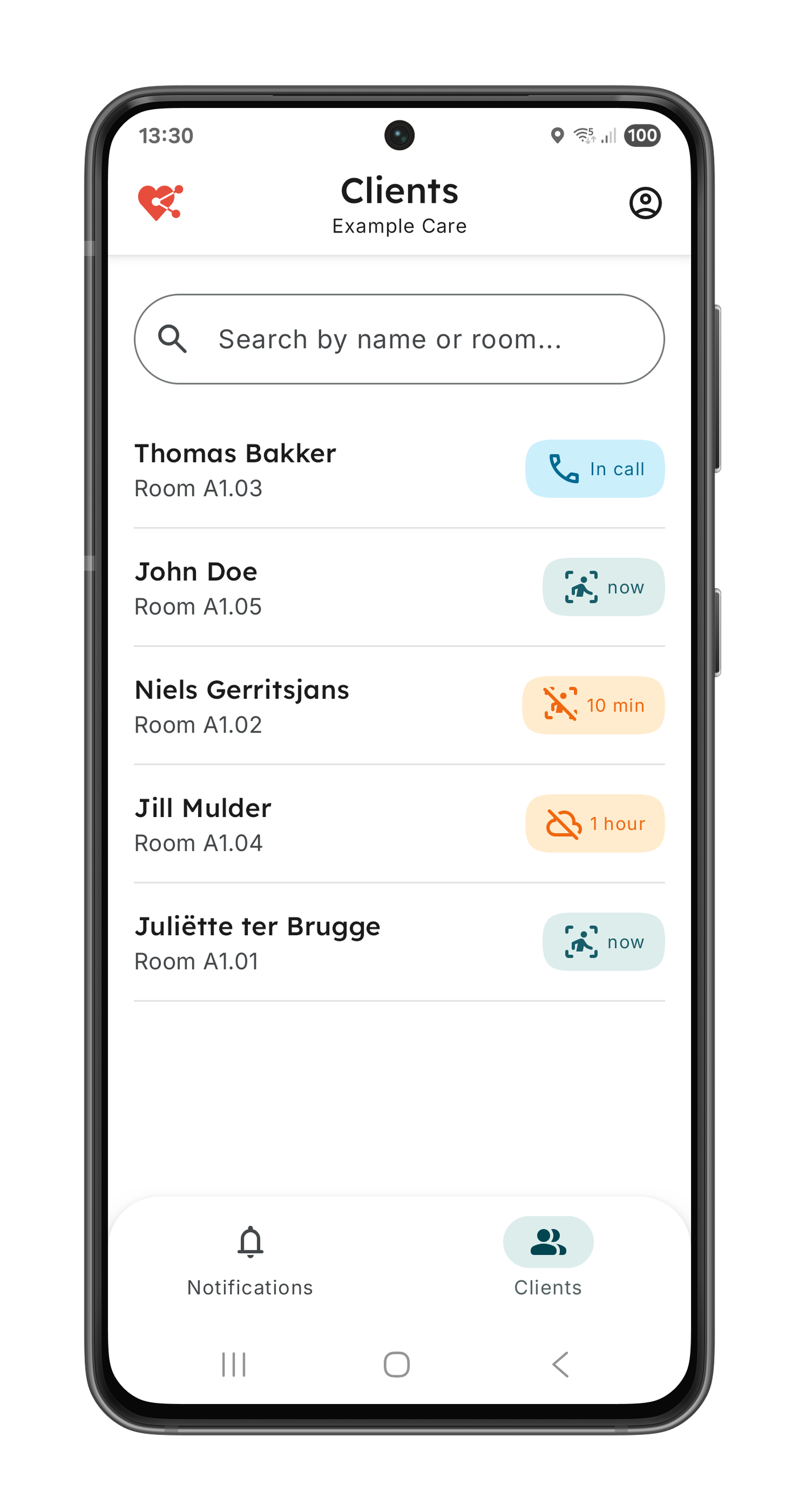Tap the search by name or room field

(399, 339)
